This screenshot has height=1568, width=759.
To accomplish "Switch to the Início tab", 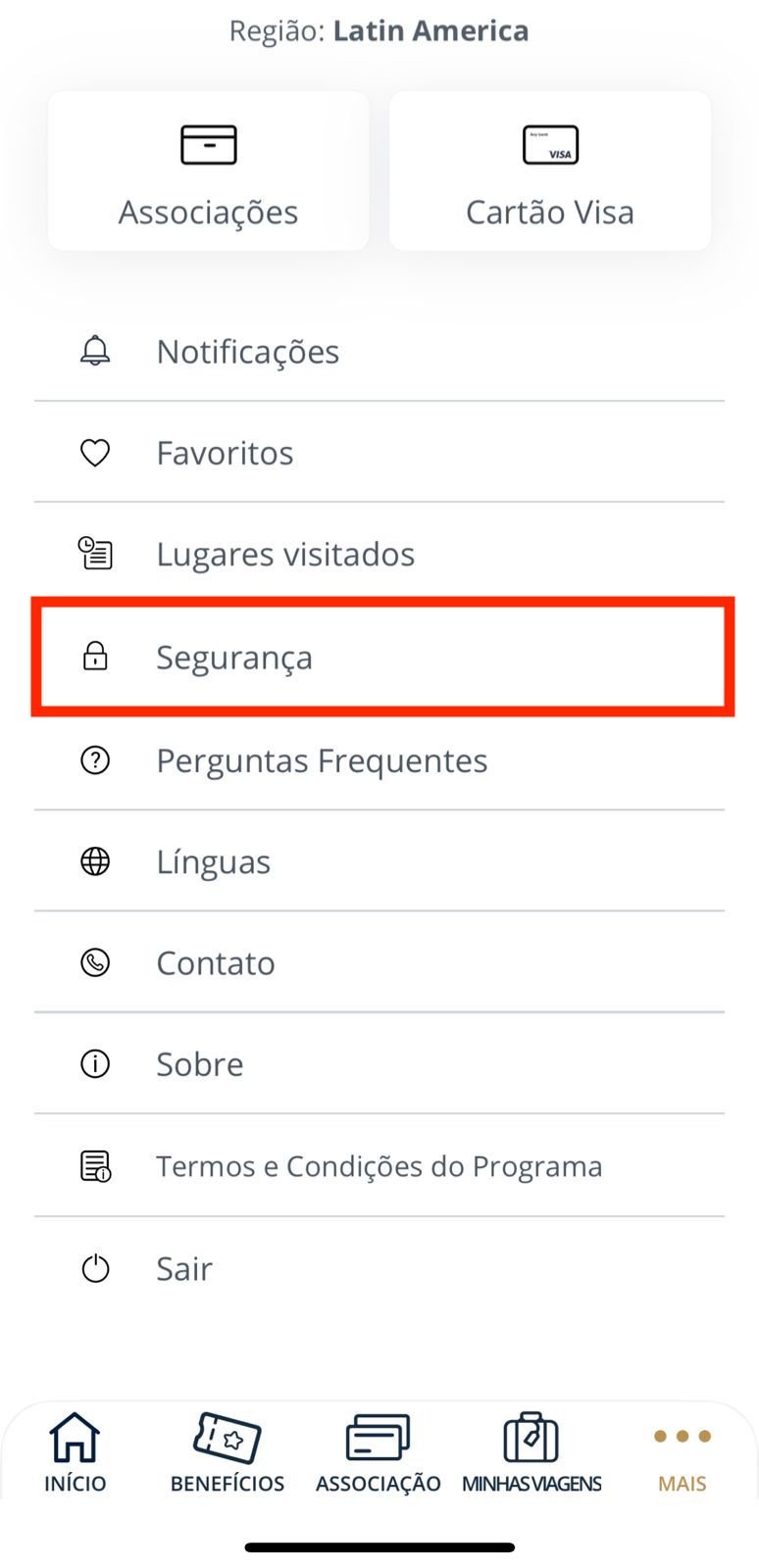I will coord(76,1452).
